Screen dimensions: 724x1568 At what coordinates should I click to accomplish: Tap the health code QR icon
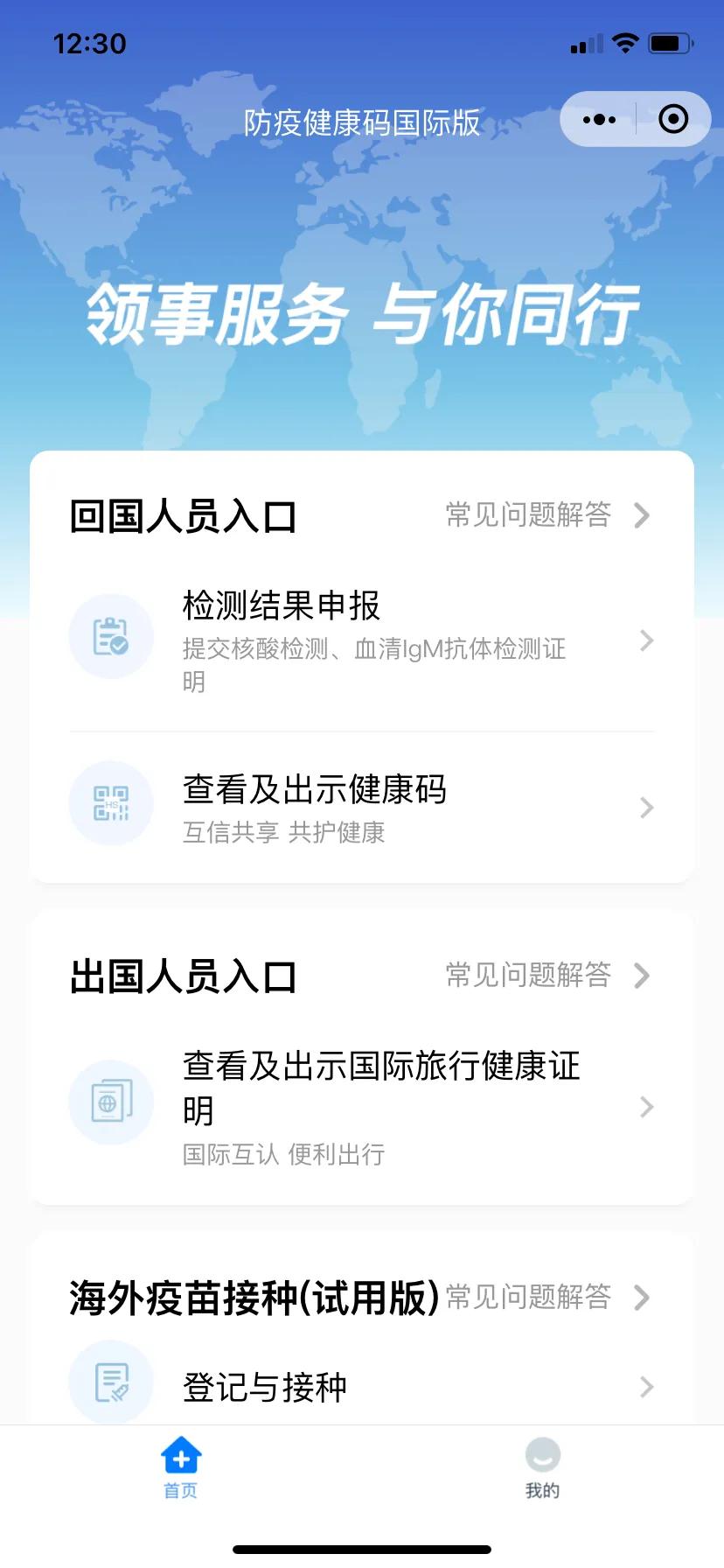click(x=111, y=803)
